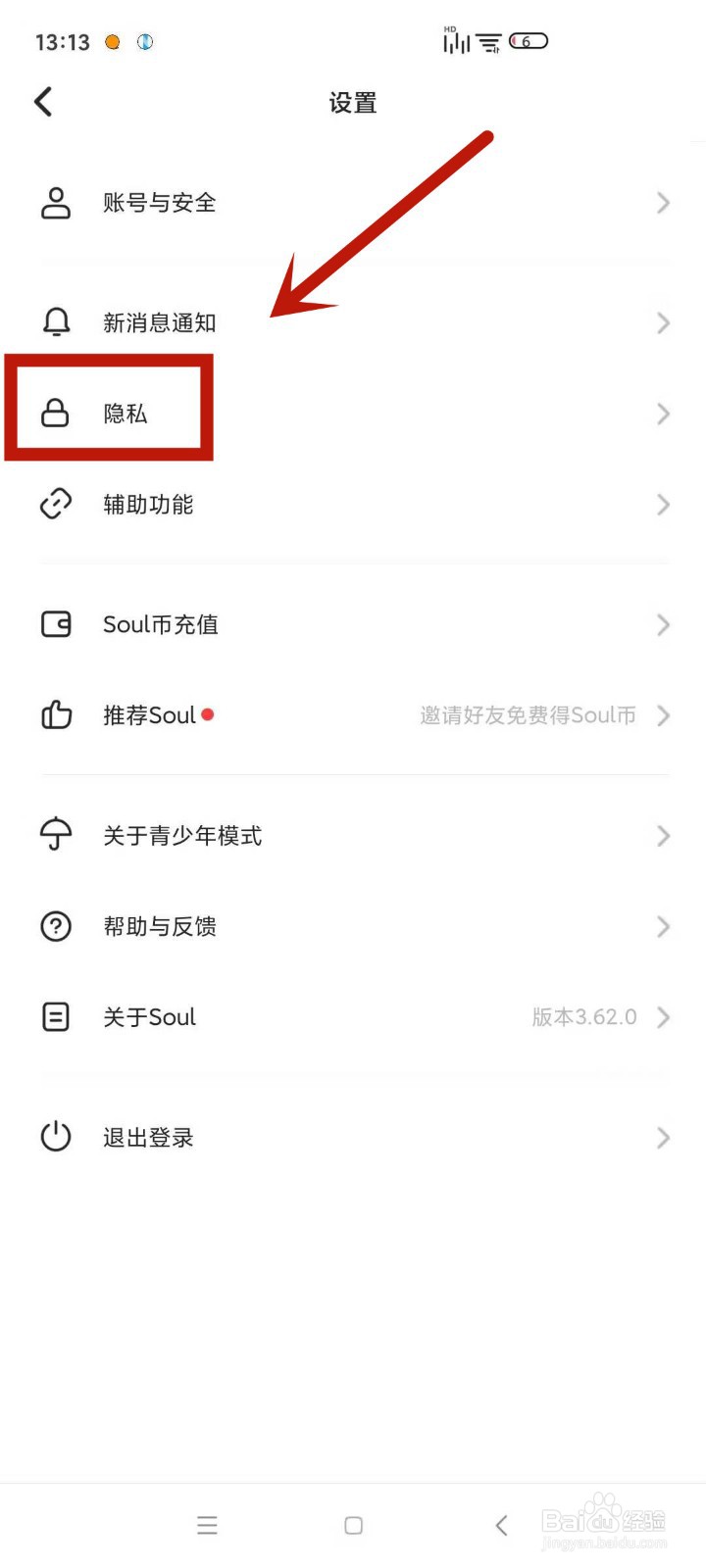Tap the system home button
This screenshot has width=706, height=1568.
coord(354,1525)
